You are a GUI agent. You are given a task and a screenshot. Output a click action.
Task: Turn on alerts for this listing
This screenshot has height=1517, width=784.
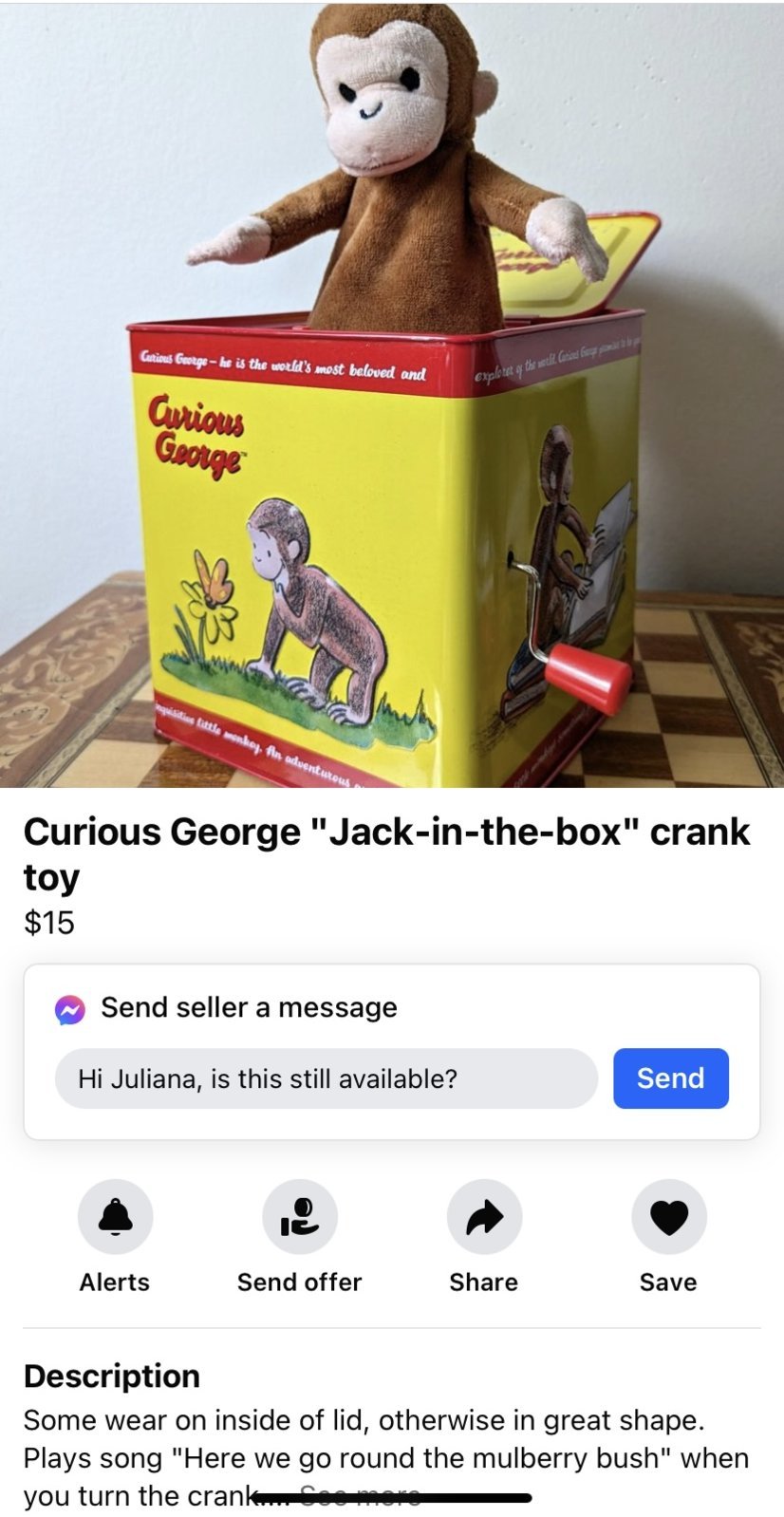click(115, 1217)
